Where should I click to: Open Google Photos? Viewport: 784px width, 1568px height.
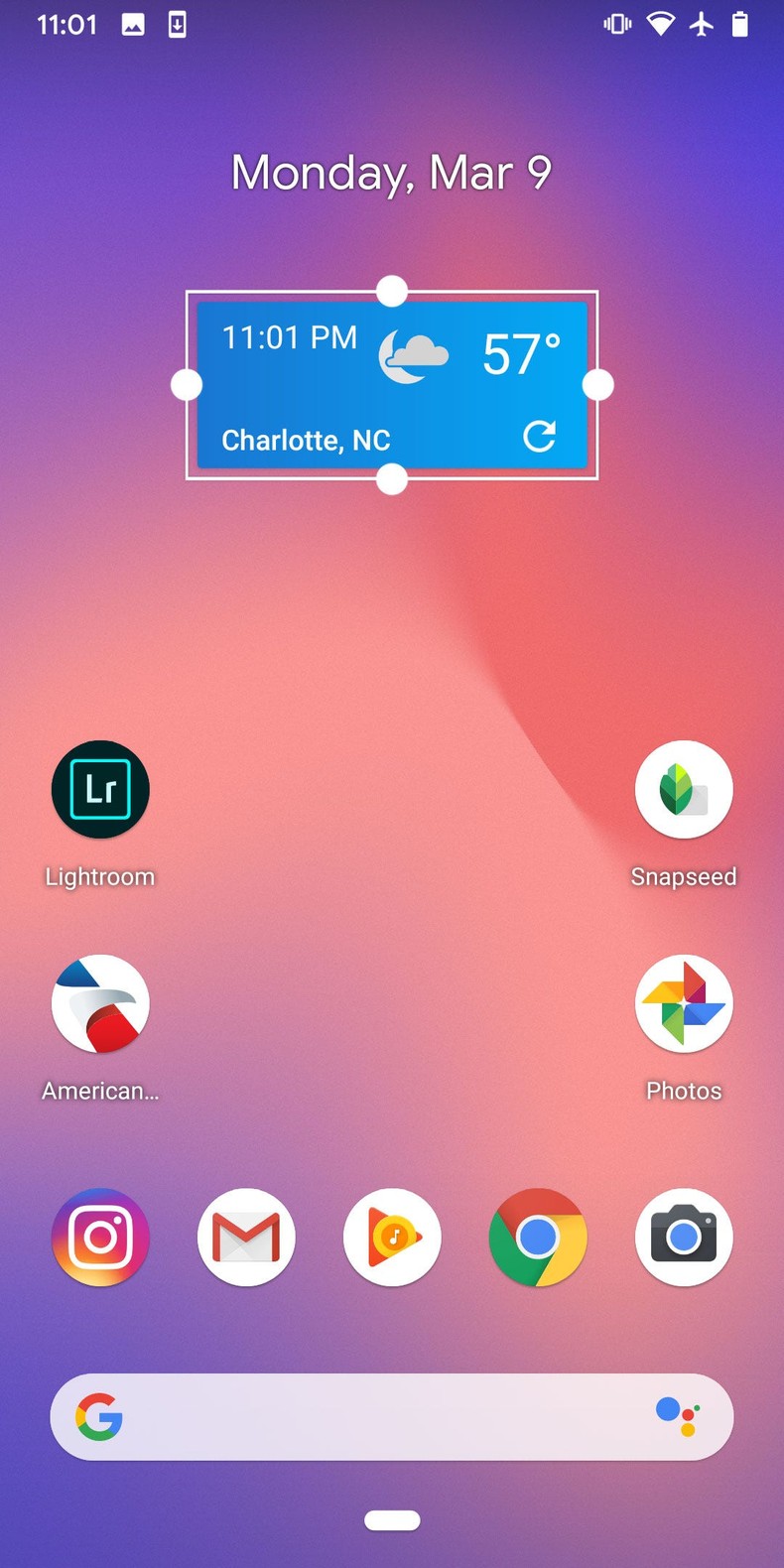[684, 1004]
